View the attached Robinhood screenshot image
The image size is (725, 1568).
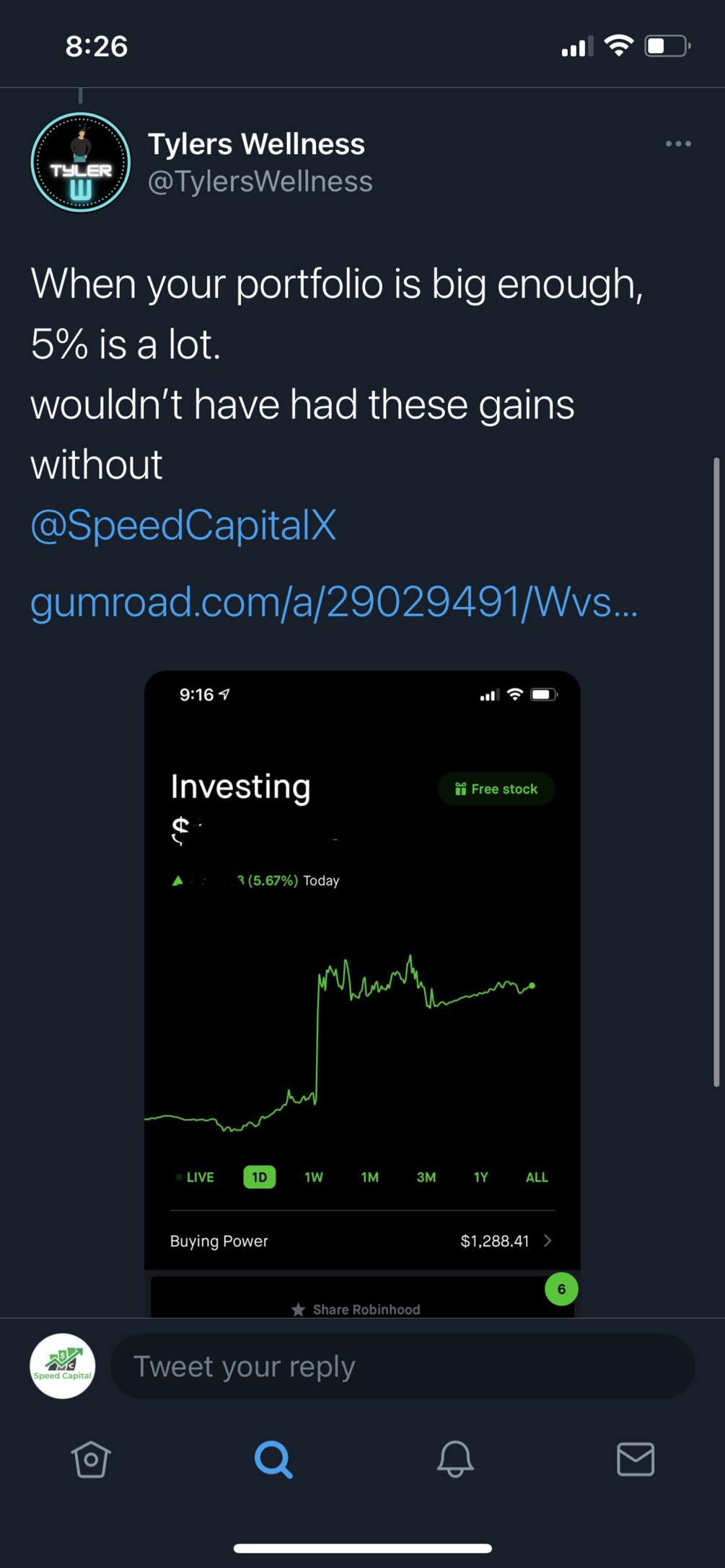tap(362, 995)
